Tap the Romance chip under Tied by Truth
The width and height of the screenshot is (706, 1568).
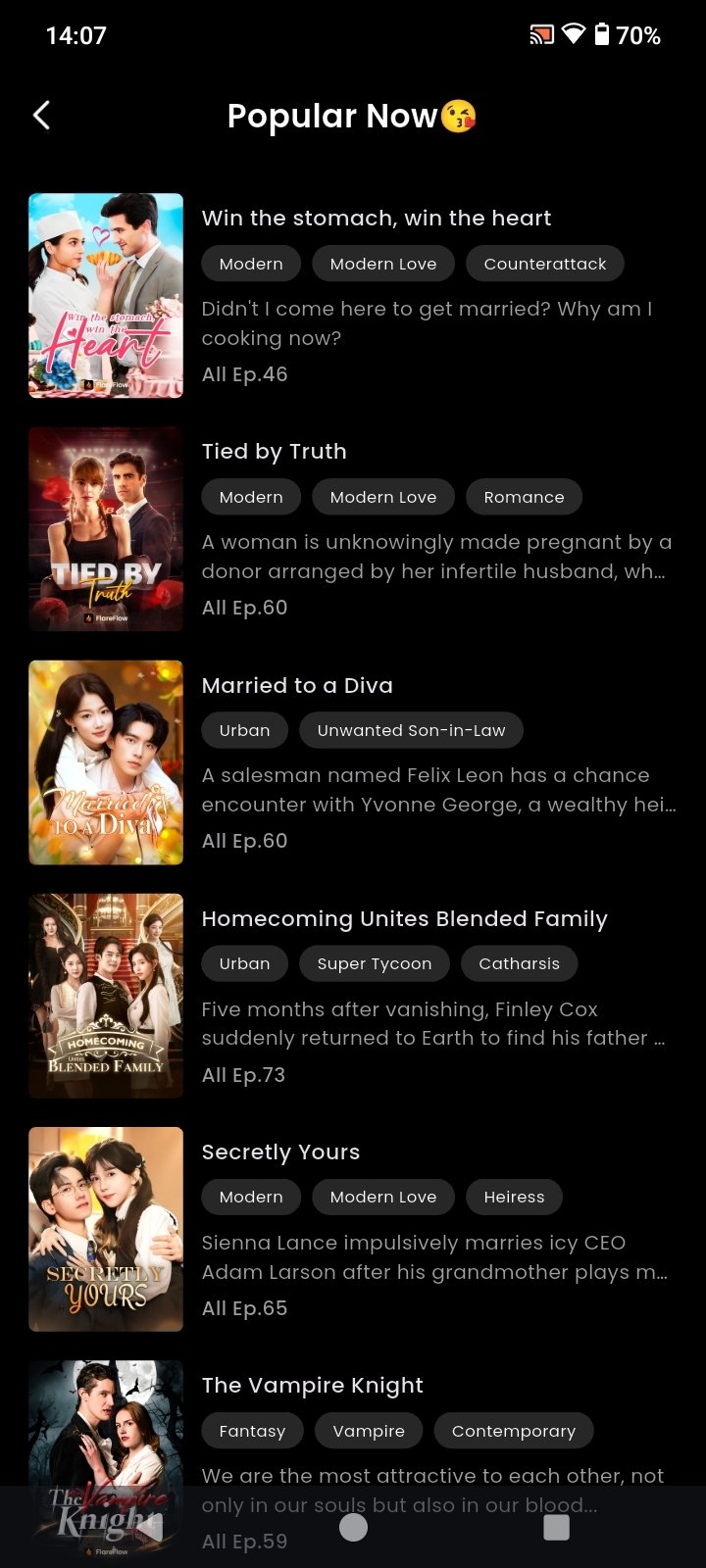524,497
